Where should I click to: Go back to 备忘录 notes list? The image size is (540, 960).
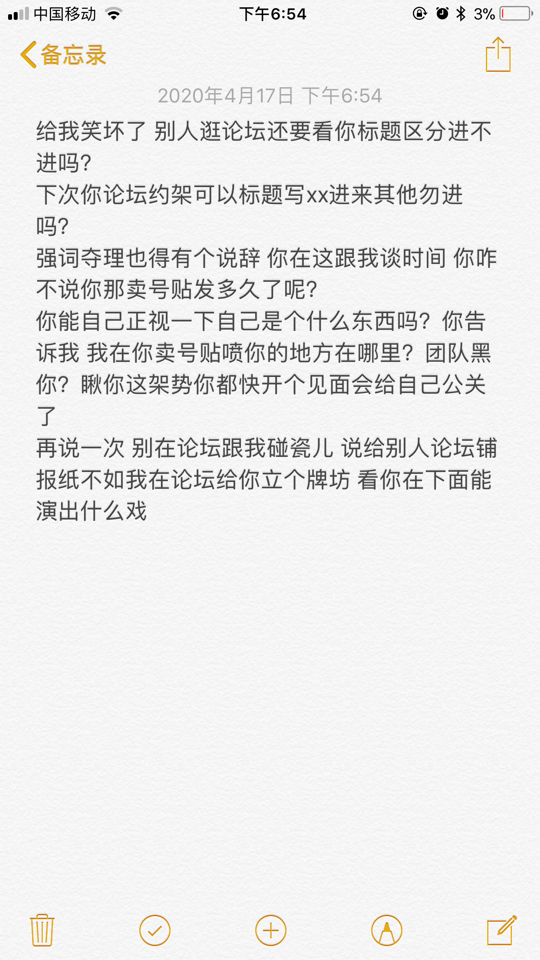tap(63, 55)
